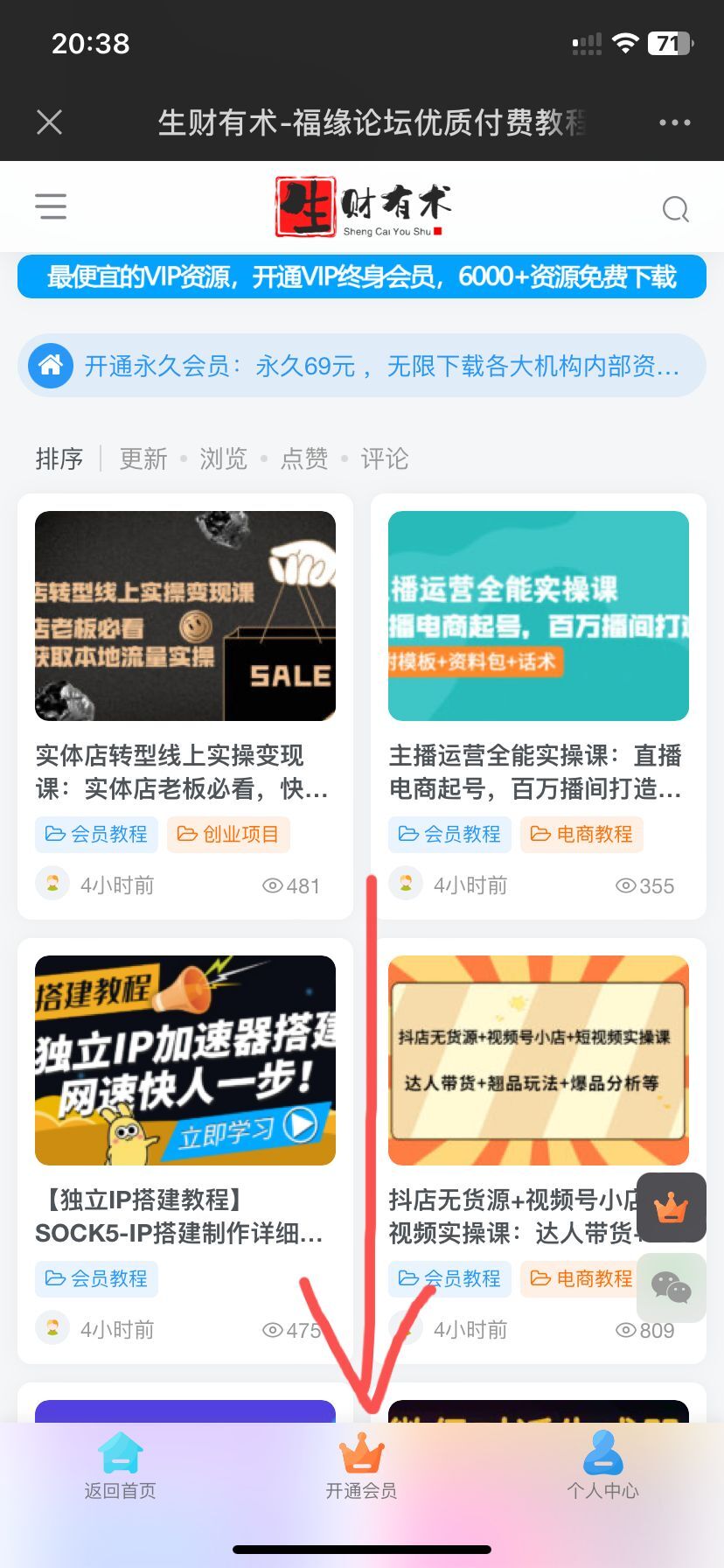Open the site search icon
724x1568 pixels.
click(x=675, y=209)
